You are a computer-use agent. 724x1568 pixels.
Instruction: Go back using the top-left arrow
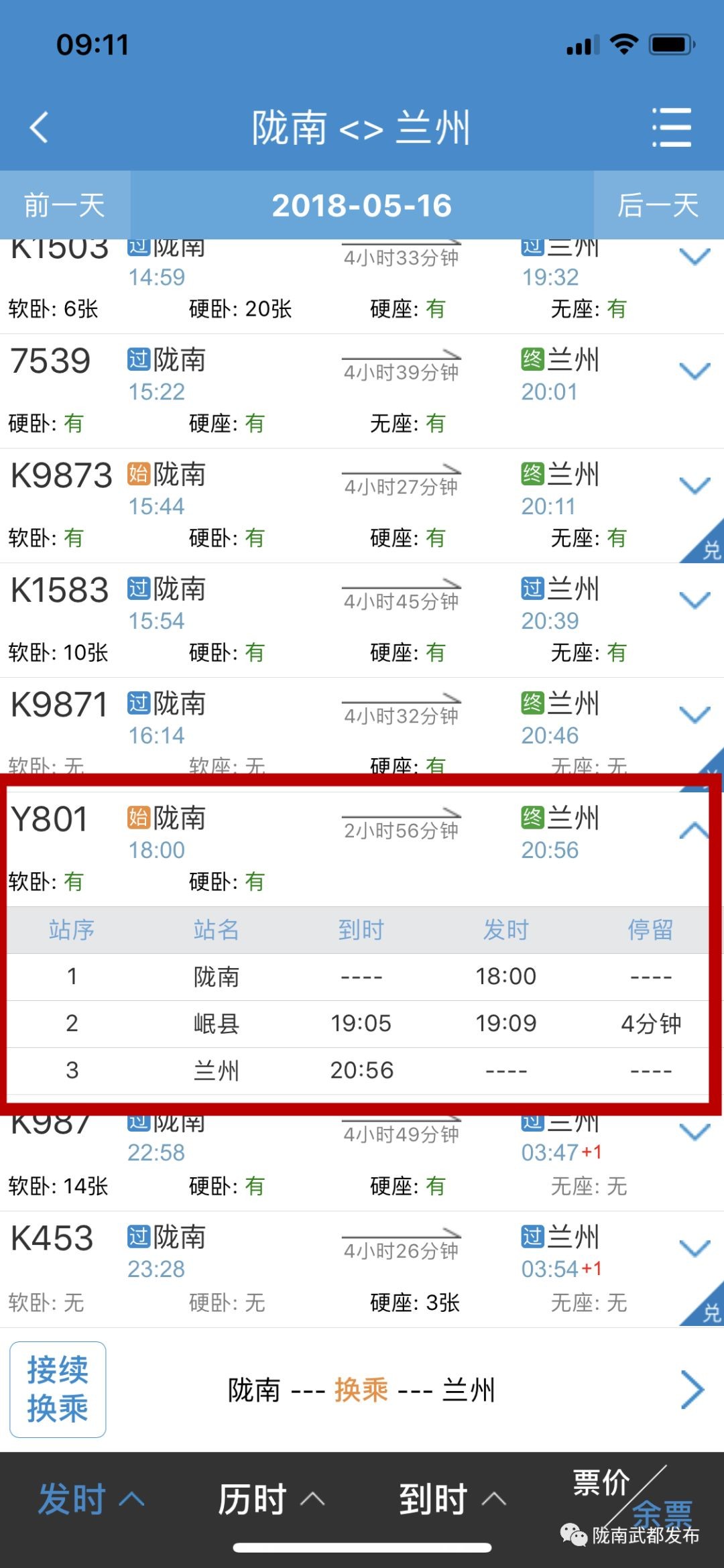[x=39, y=127]
